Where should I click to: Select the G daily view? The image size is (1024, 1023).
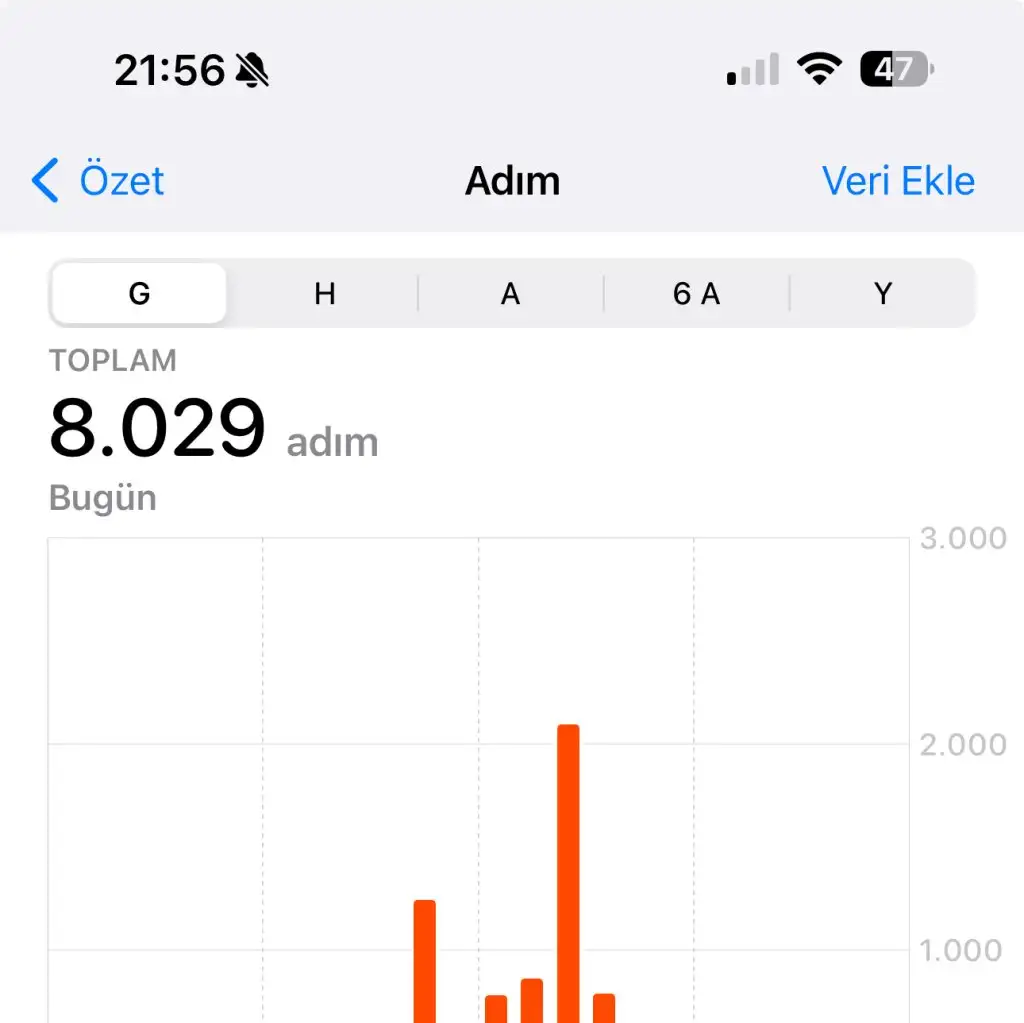(x=139, y=294)
